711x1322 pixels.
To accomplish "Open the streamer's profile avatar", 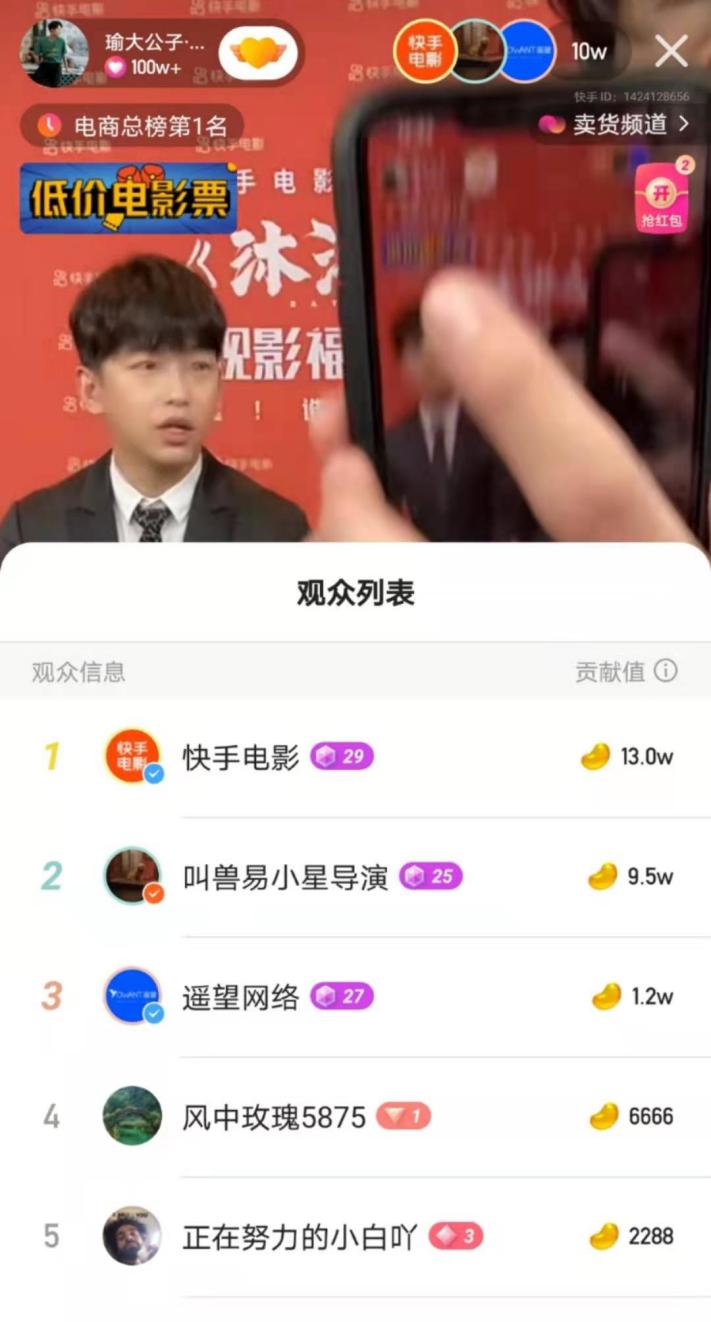I will [x=54, y=53].
